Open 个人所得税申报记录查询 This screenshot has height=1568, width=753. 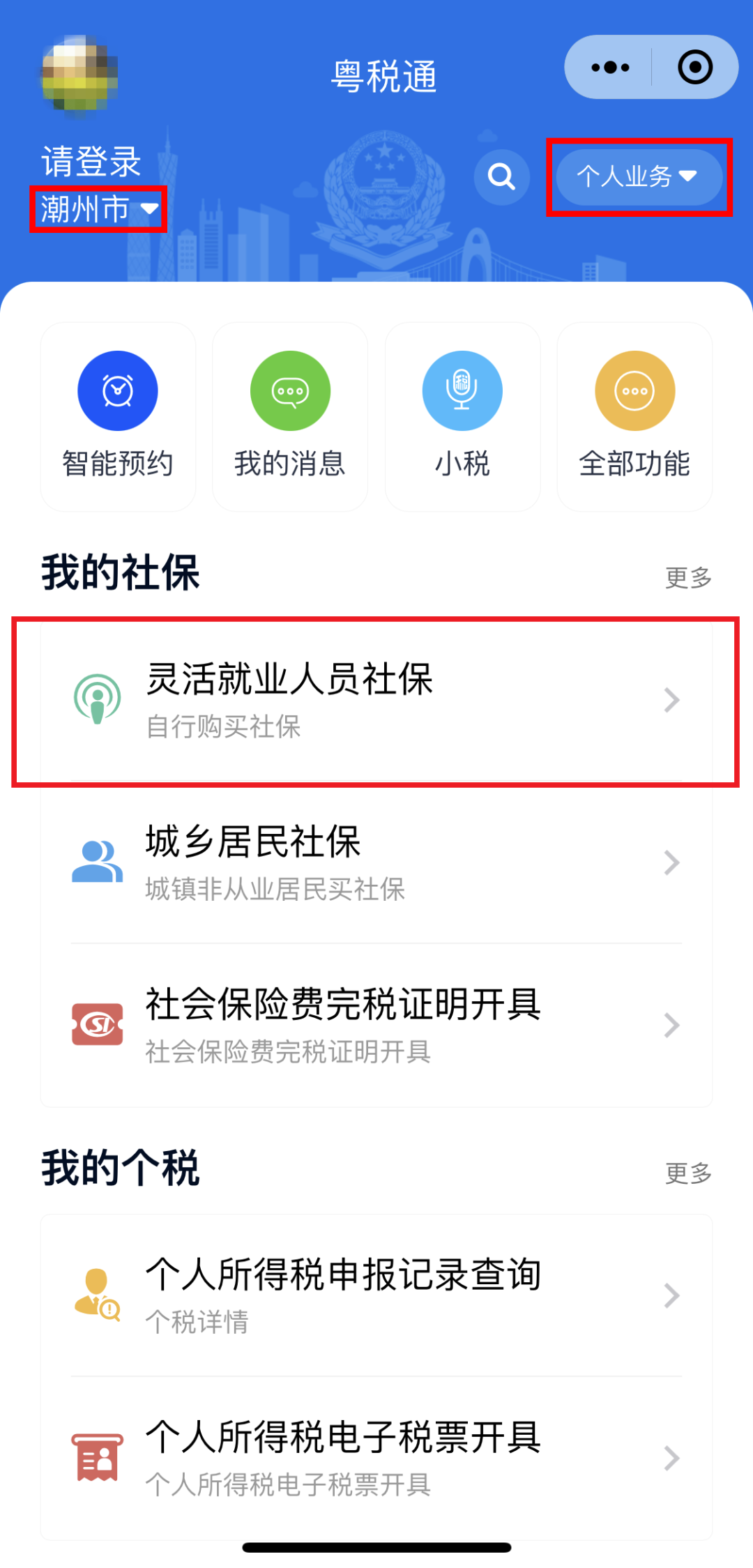[x=376, y=1295]
